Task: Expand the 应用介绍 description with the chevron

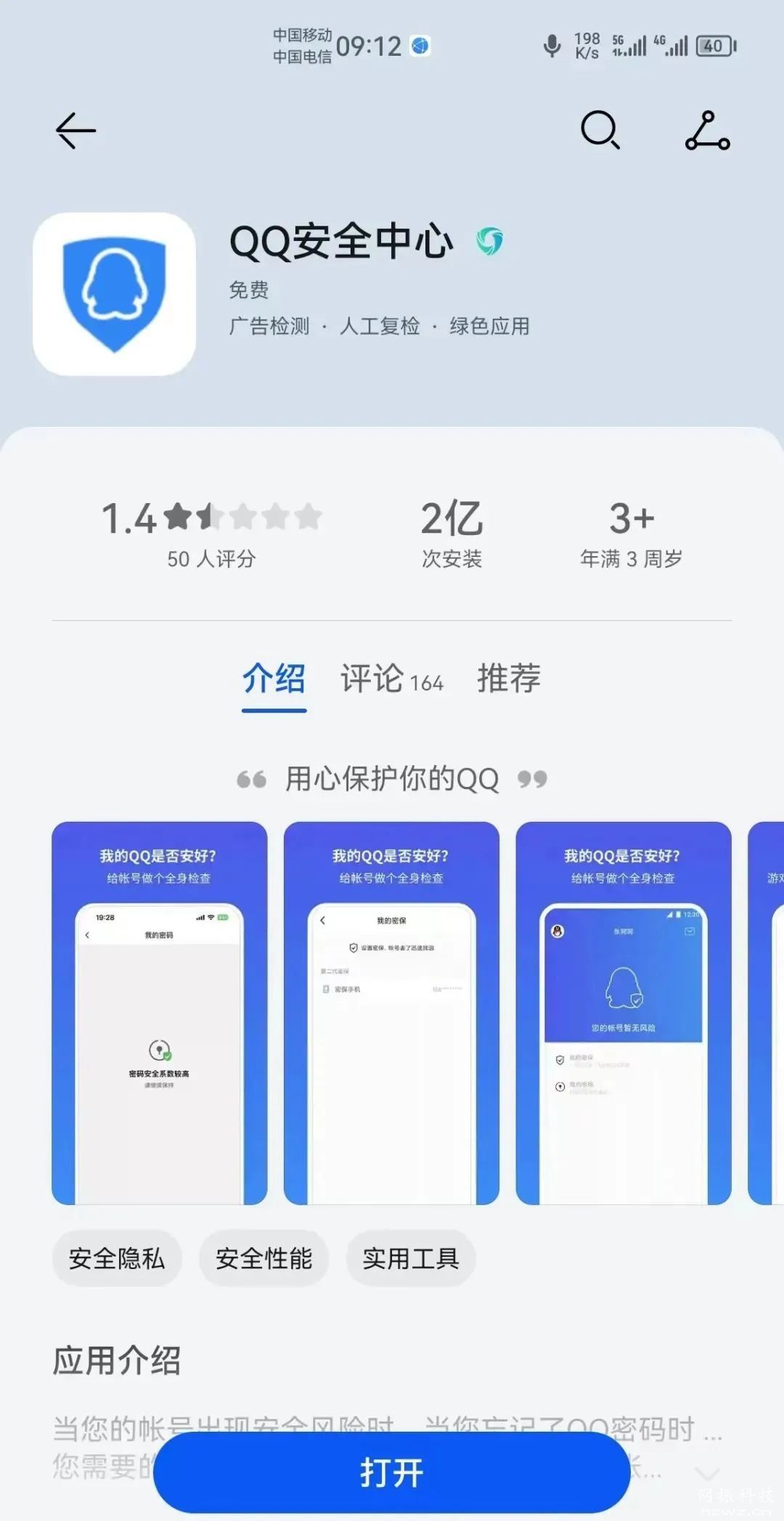Action: pos(706,1473)
